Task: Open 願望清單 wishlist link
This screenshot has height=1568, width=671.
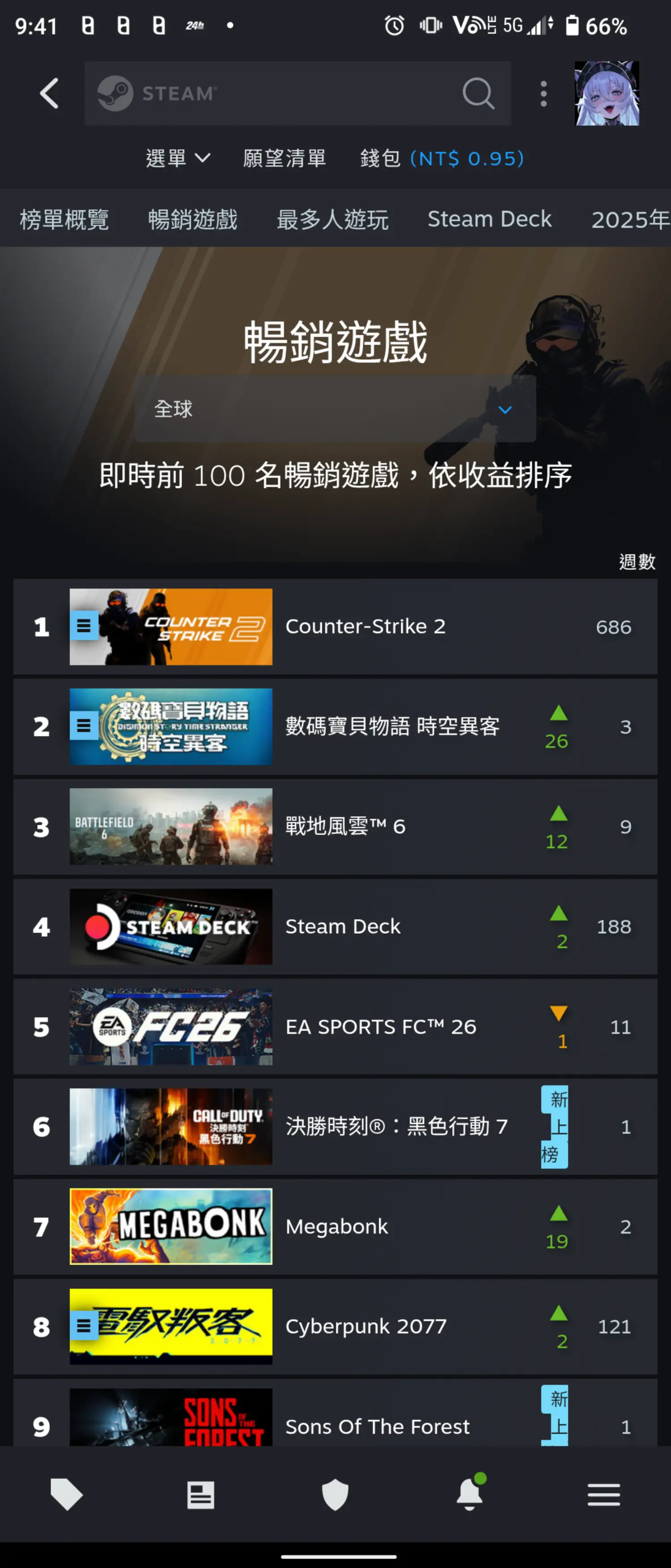Action: click(284, 158)
